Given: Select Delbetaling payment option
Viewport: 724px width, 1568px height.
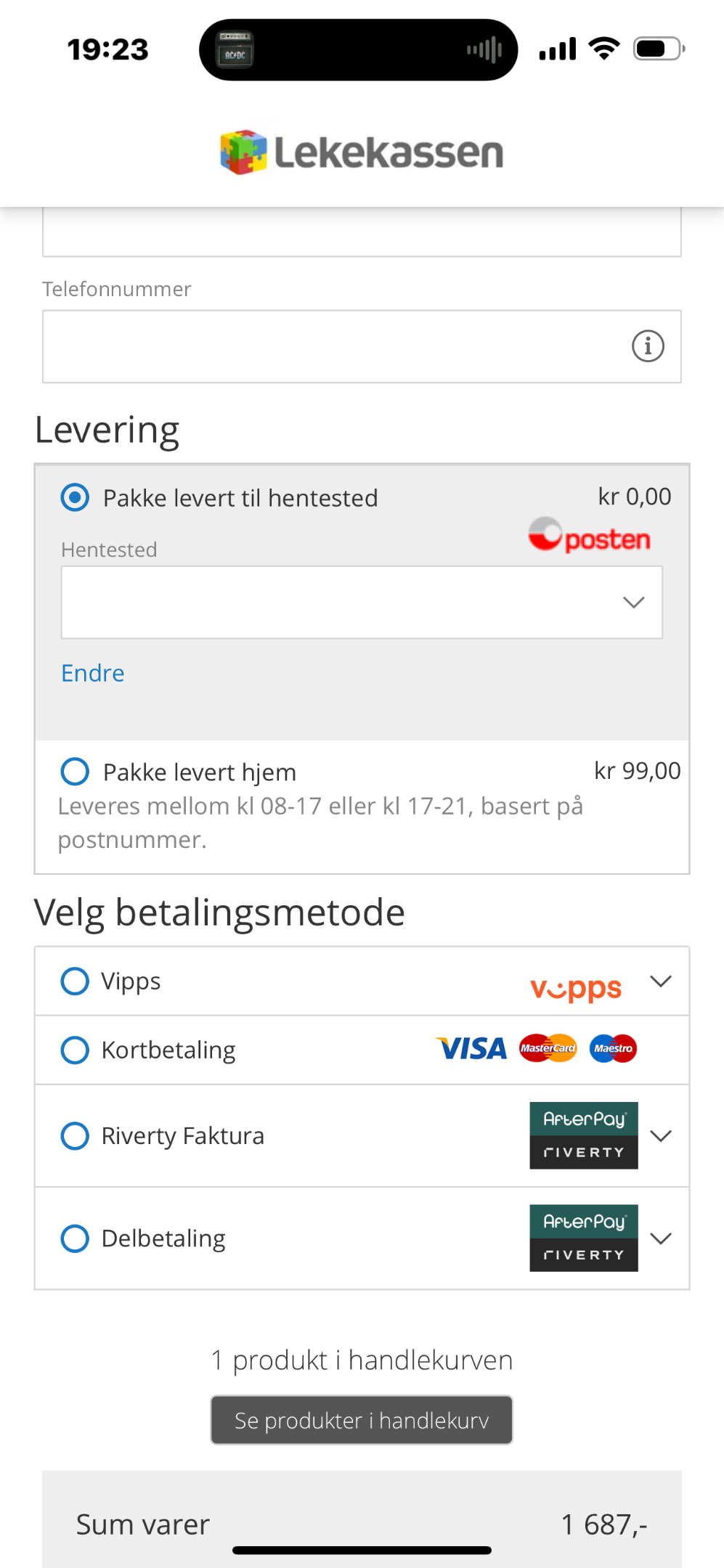Looking at the screenshot, I should pos(75,1238).
